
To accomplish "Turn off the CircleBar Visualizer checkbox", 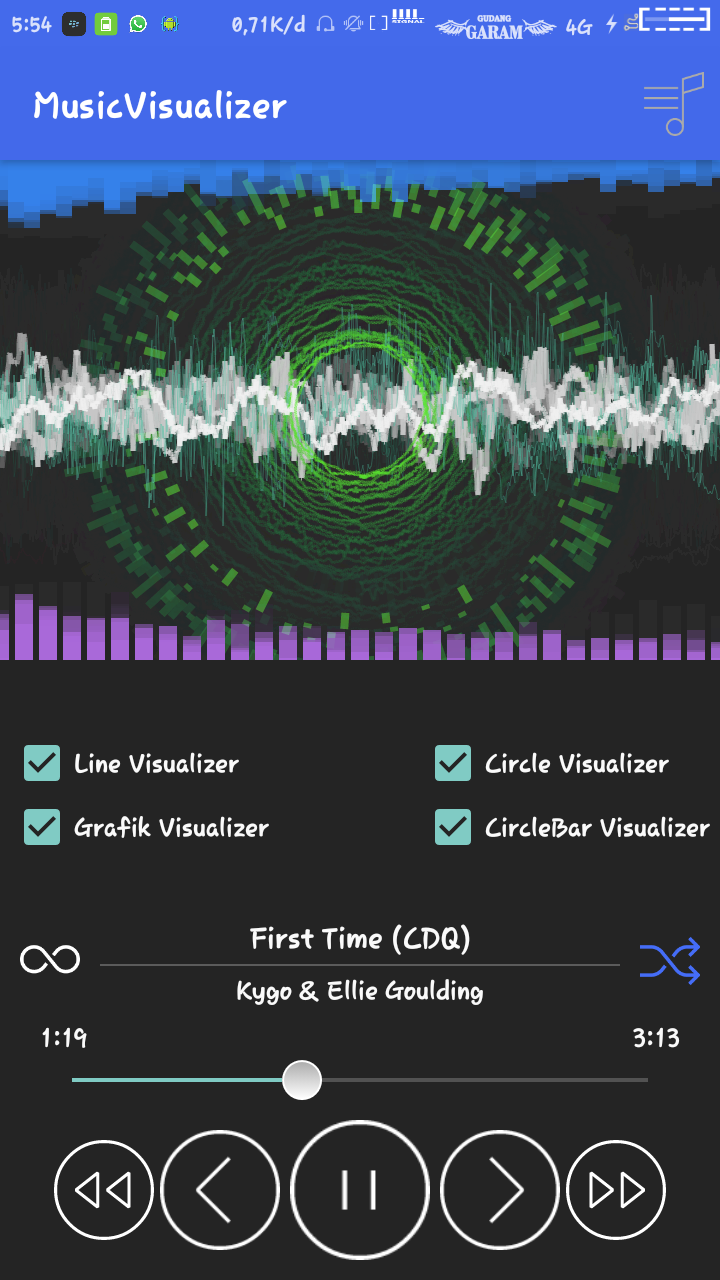I will point(453,828).
